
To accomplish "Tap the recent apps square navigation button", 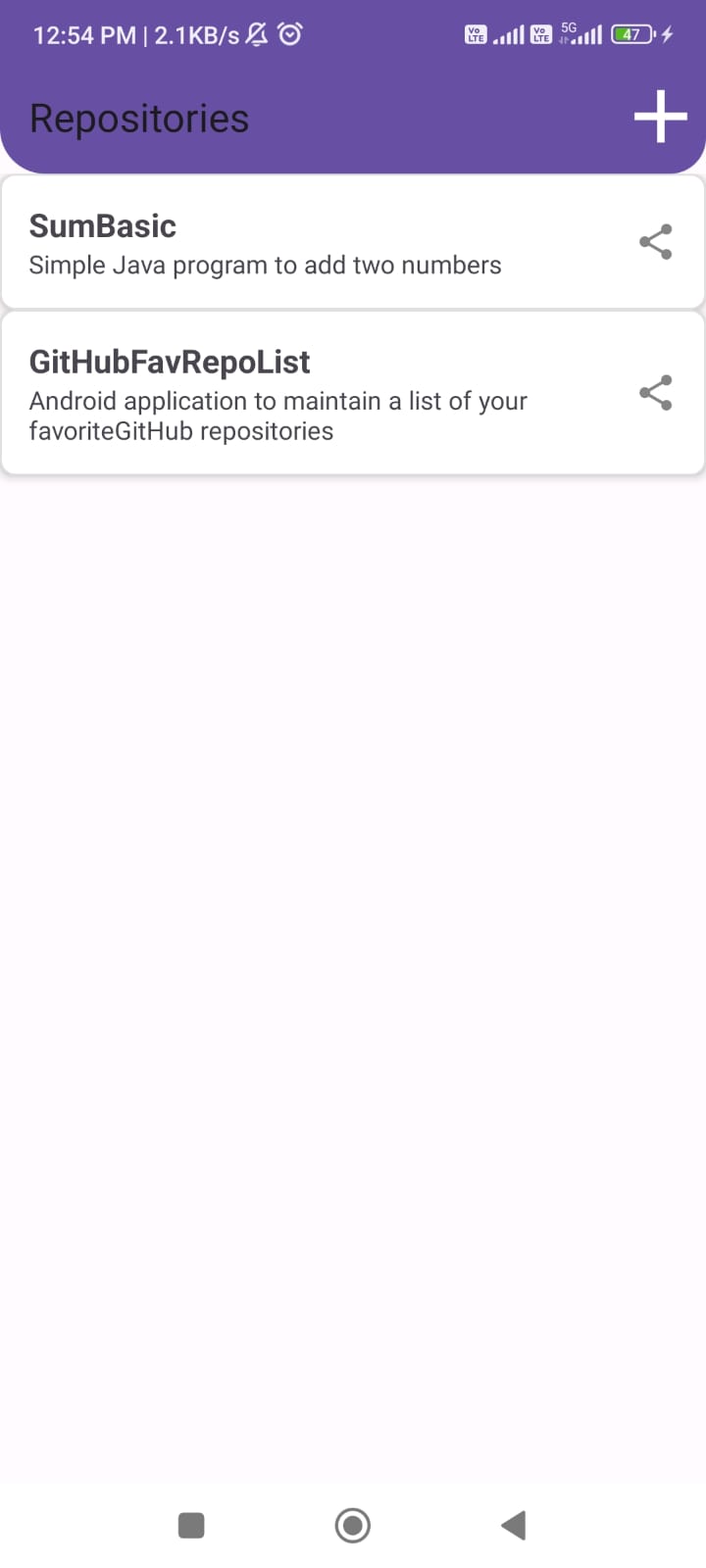I will tap(191, 1525).
